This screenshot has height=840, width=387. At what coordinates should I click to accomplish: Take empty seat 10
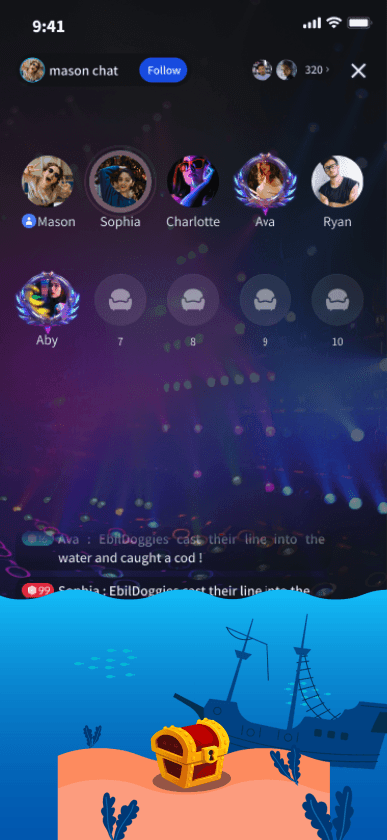click(x=337, y=300)
